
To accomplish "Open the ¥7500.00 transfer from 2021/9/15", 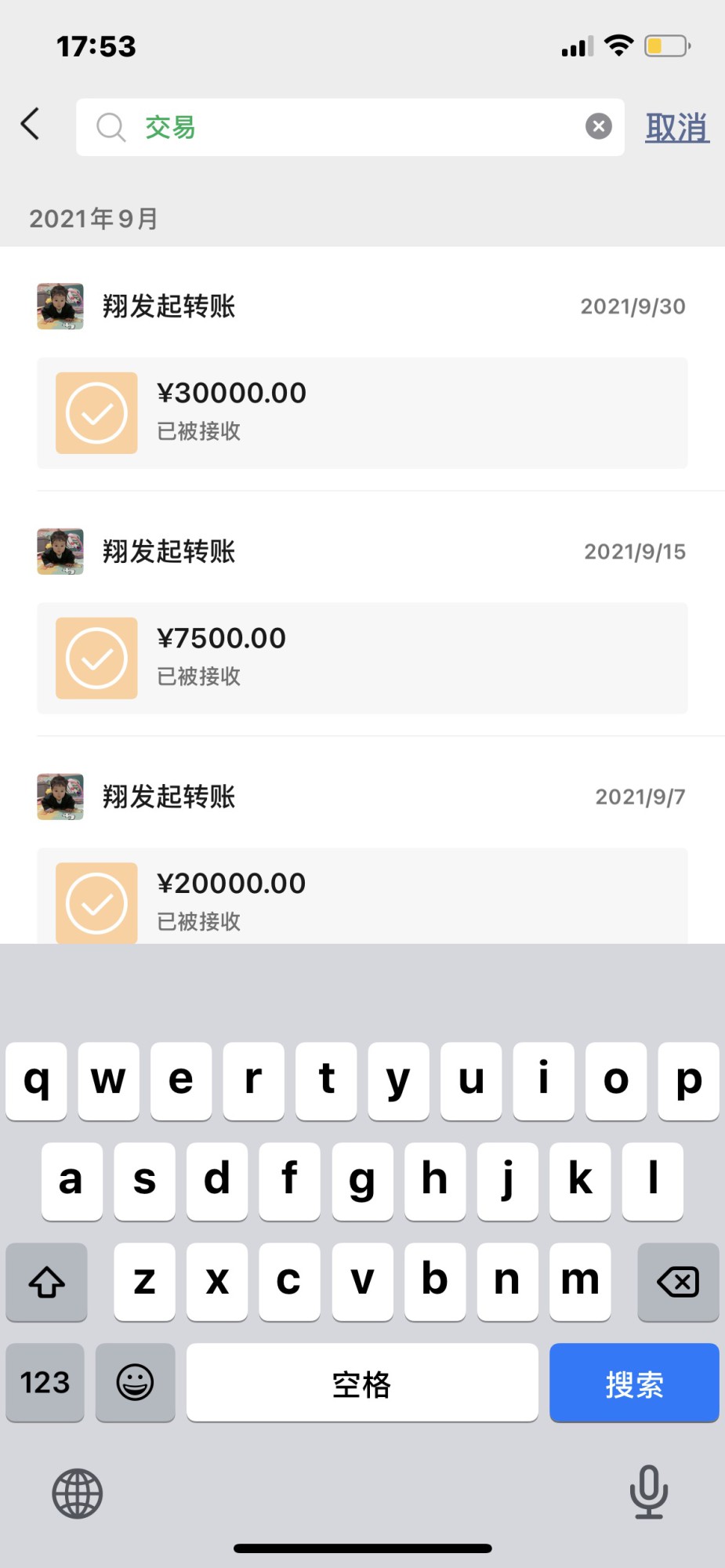I will 362,659.
